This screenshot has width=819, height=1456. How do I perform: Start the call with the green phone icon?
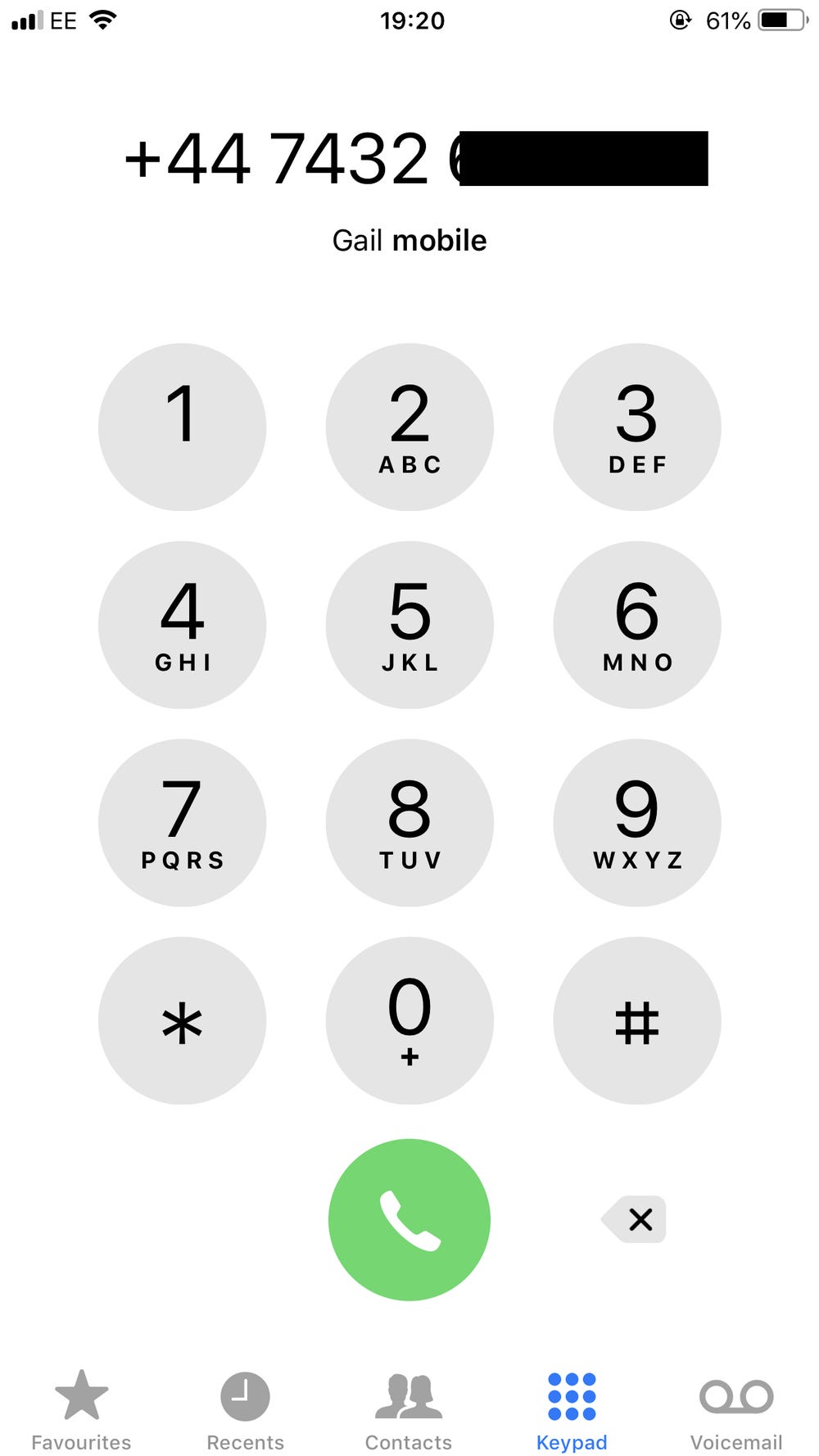click(x=409, y=1219)
